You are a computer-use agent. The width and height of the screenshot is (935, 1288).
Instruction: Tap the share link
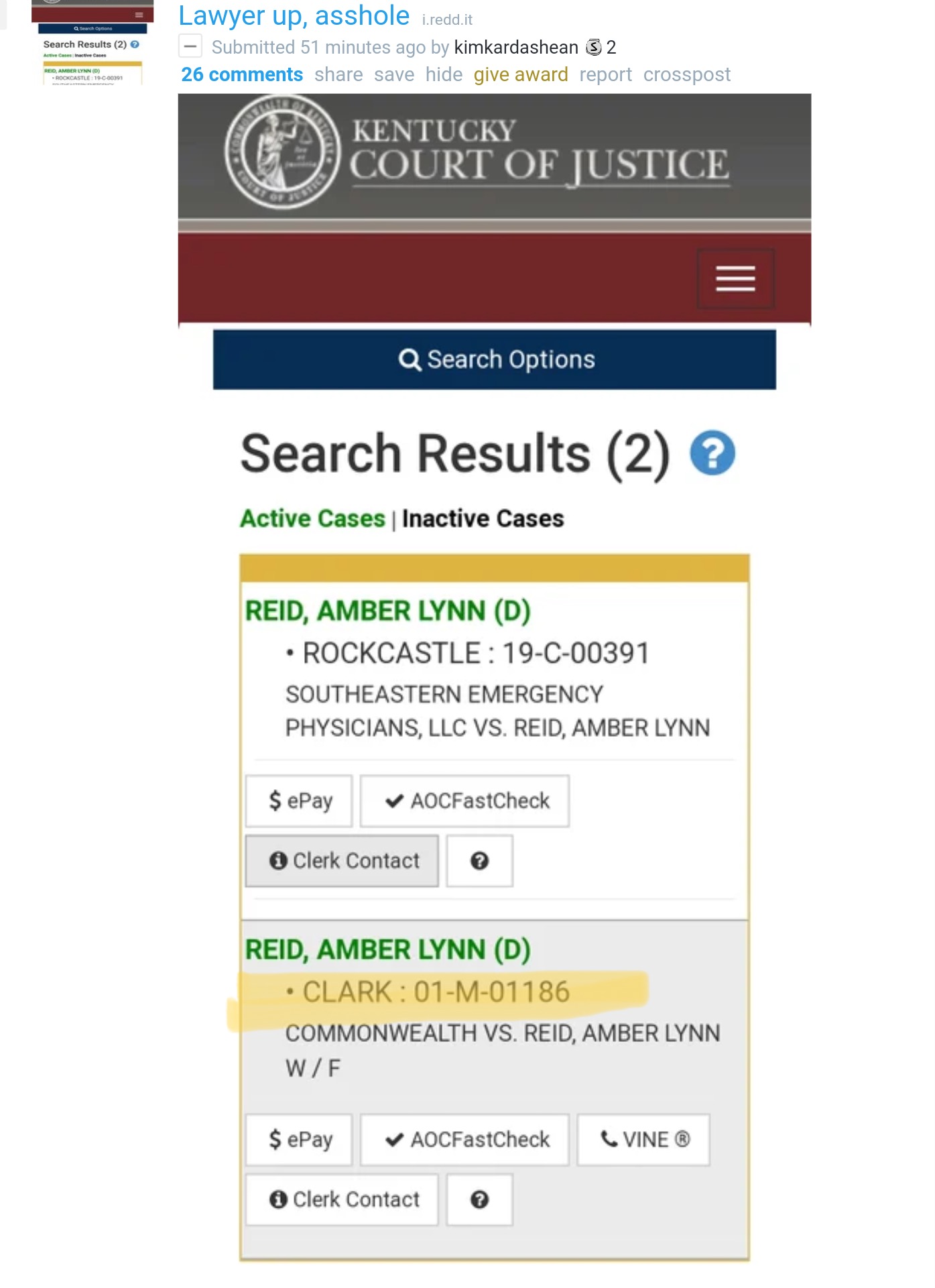[x=338, y=74]
